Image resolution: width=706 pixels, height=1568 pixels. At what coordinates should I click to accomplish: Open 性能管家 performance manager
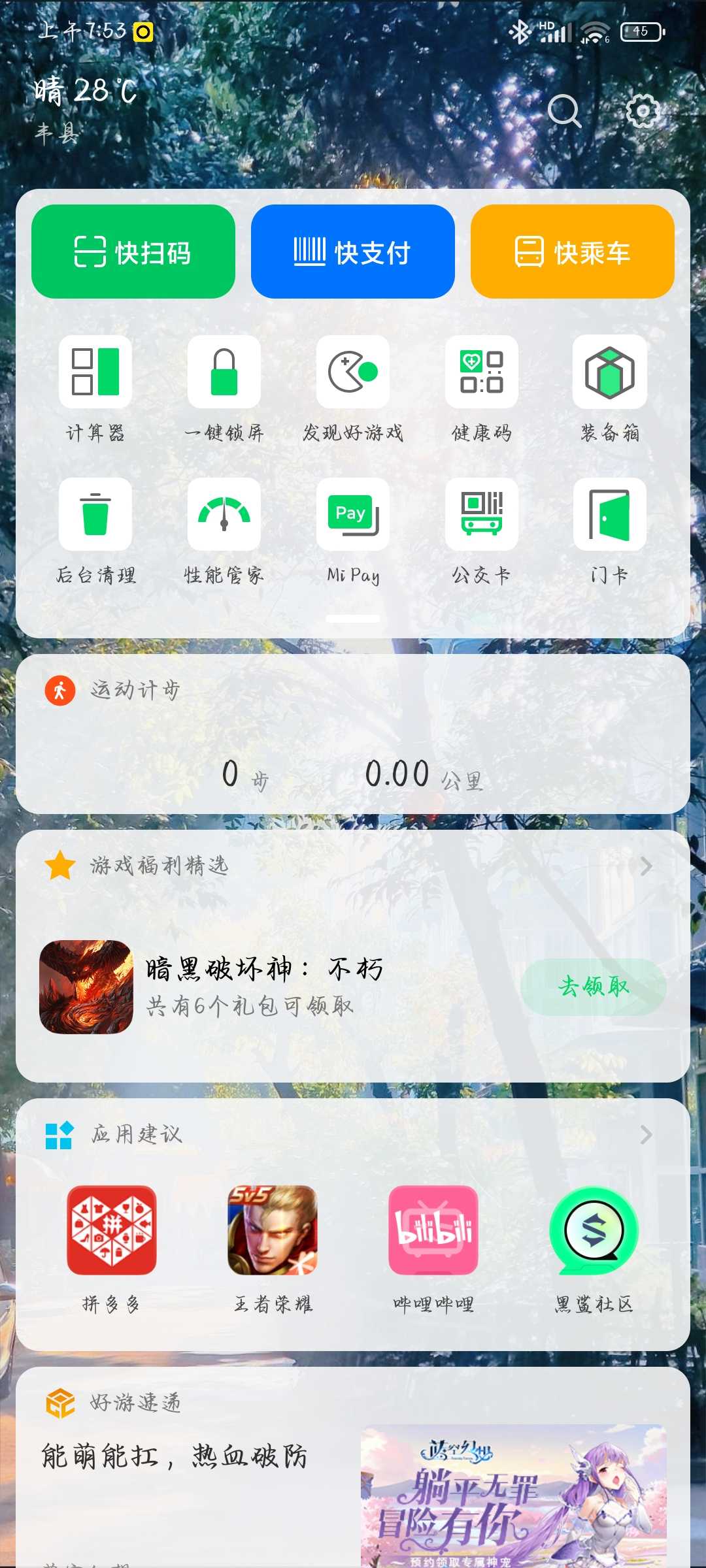pos(224,515)
